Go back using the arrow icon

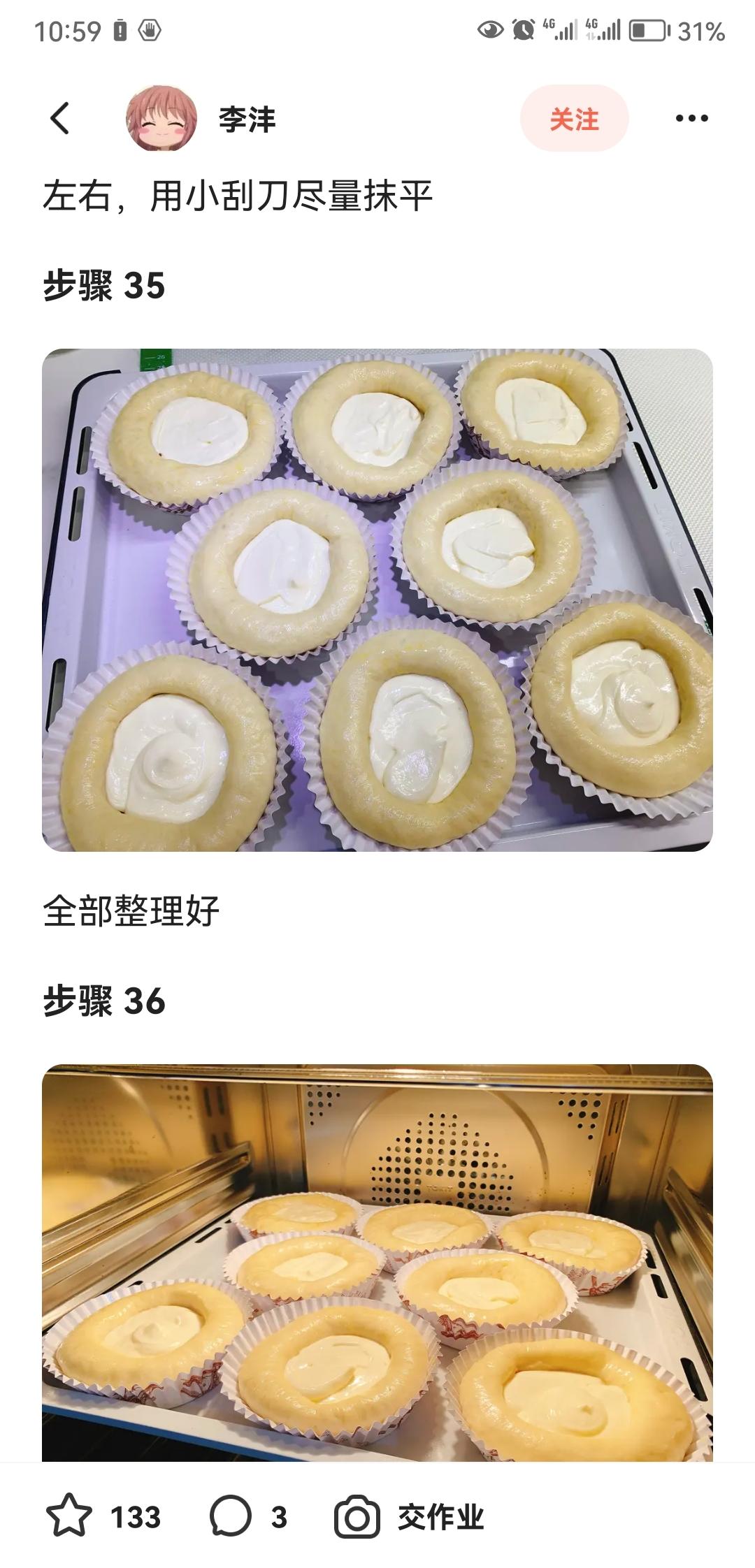[60, 118]
